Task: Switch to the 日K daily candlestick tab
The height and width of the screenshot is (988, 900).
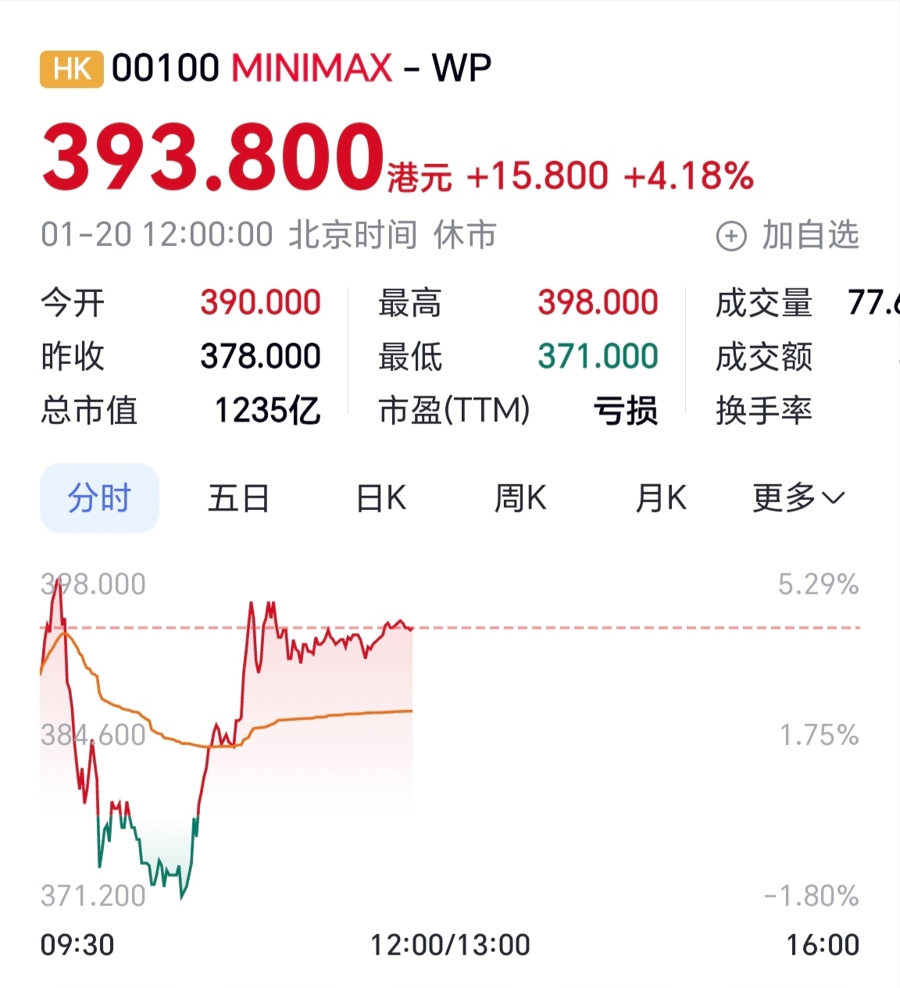Action: click(x=381, y=498)
